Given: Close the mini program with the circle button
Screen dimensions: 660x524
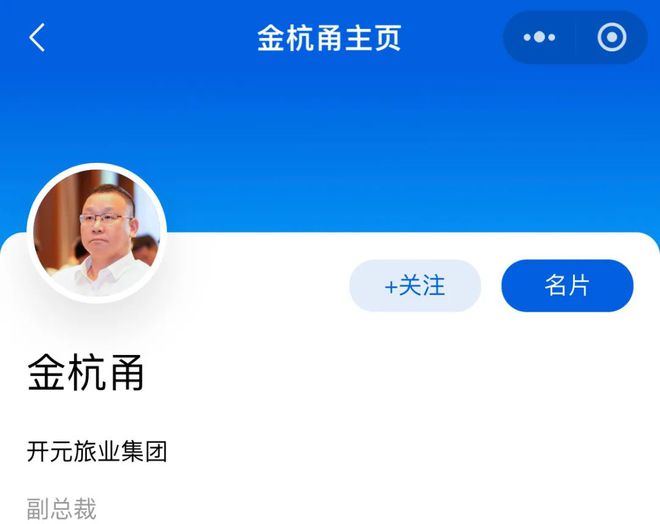Looking at the screenshot, I should point(611,38).
